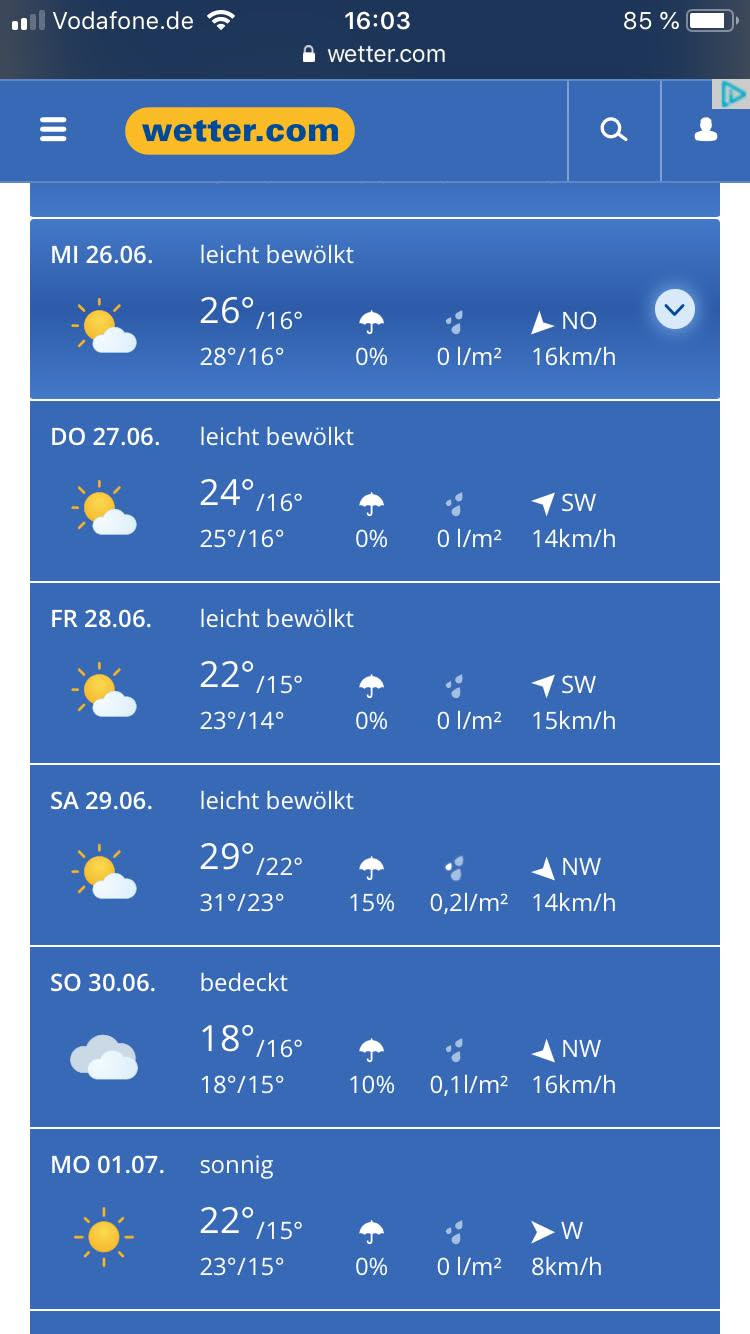Open the hamburger menu

[53, 130]
